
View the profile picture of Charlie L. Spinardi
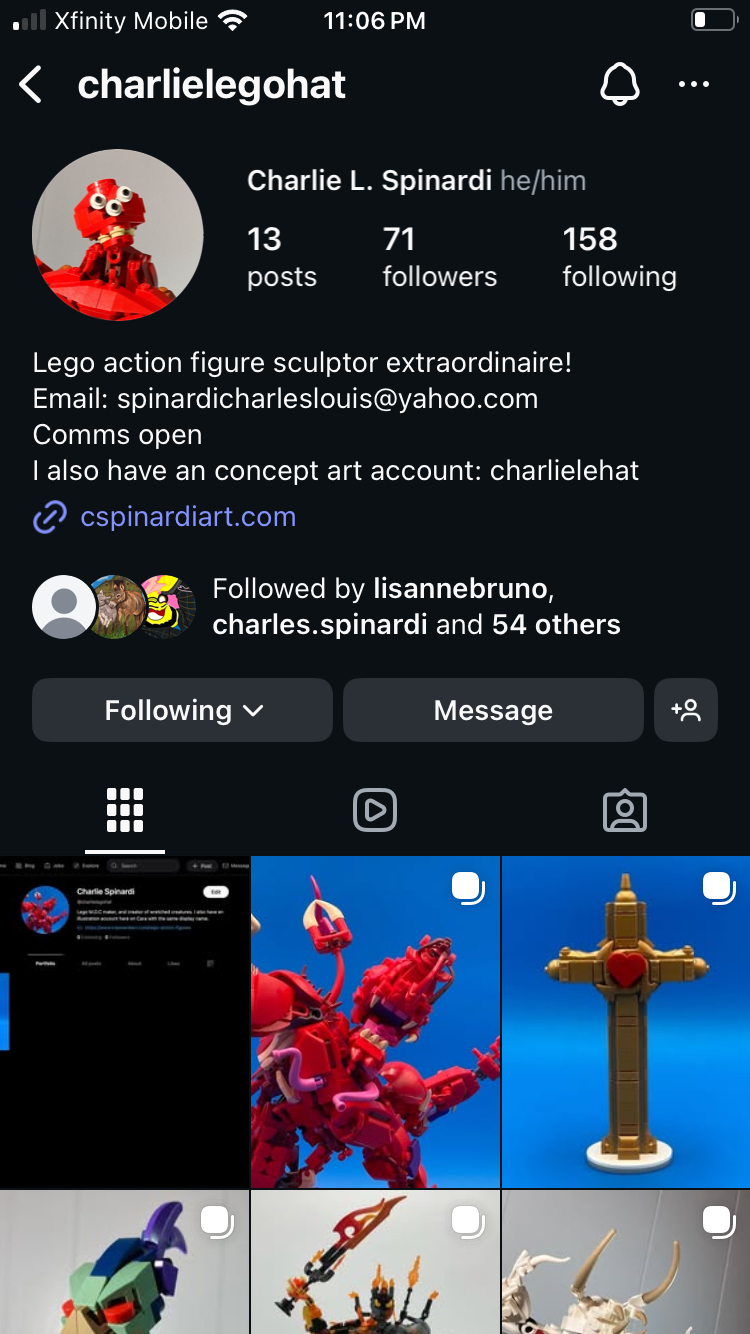118,236
